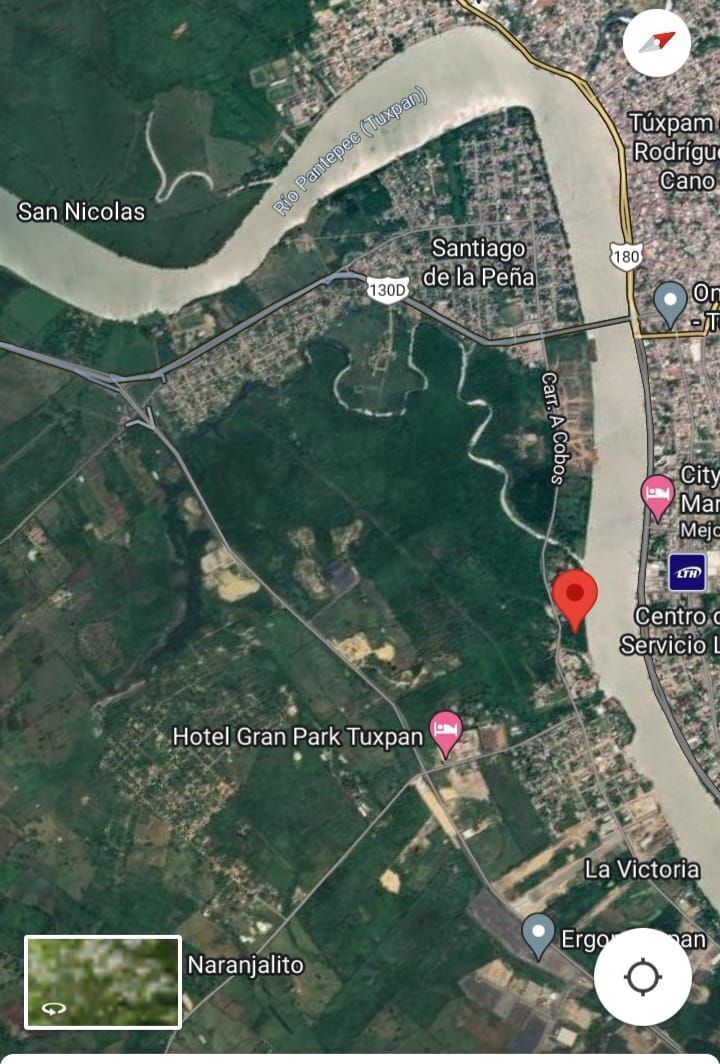Tap the compass to reset map orientation
The height and width of the screenshot is (1064, 720).
click(656, 43)
